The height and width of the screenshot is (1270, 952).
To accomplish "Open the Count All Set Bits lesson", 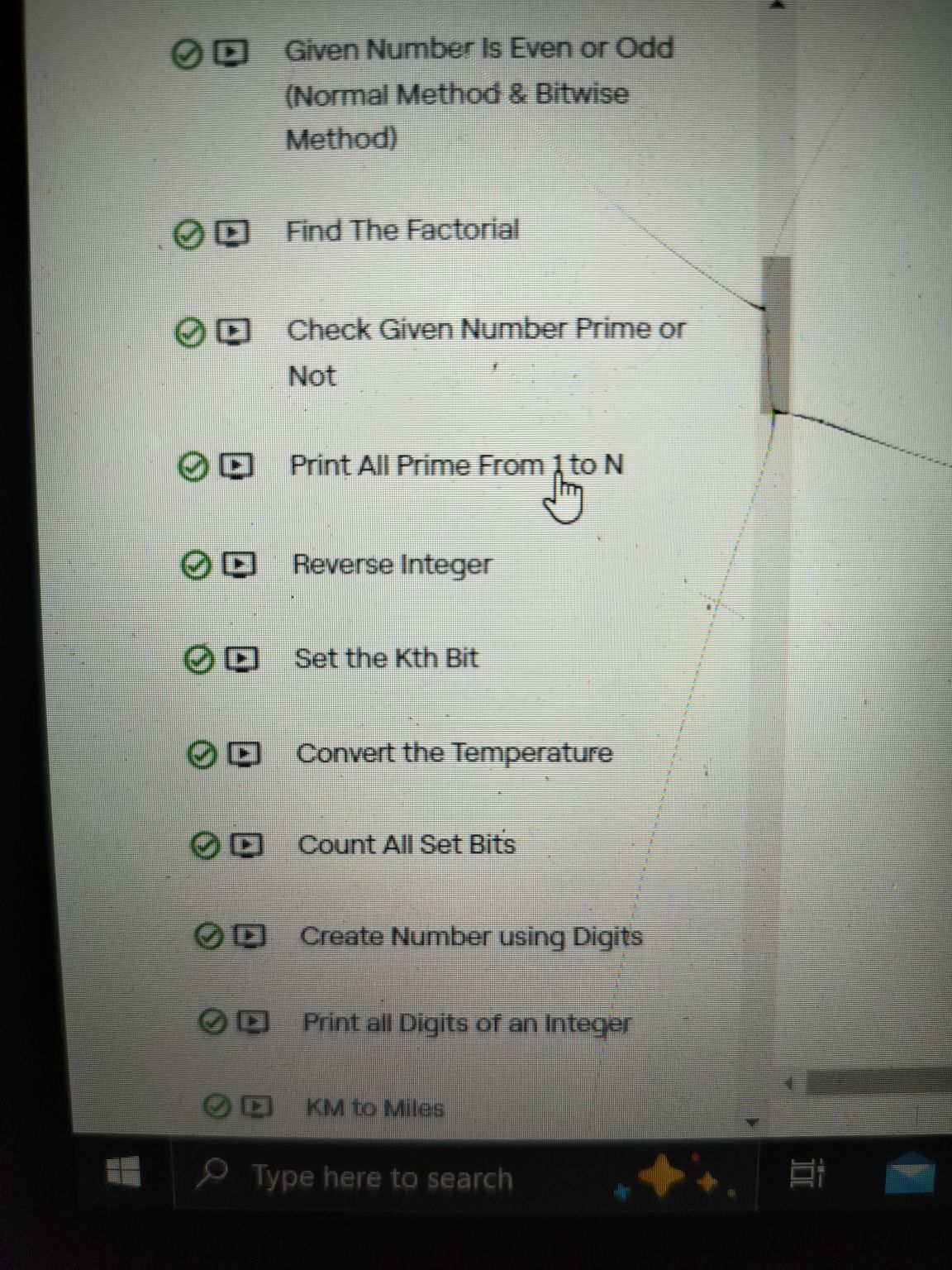I will 406,845.
